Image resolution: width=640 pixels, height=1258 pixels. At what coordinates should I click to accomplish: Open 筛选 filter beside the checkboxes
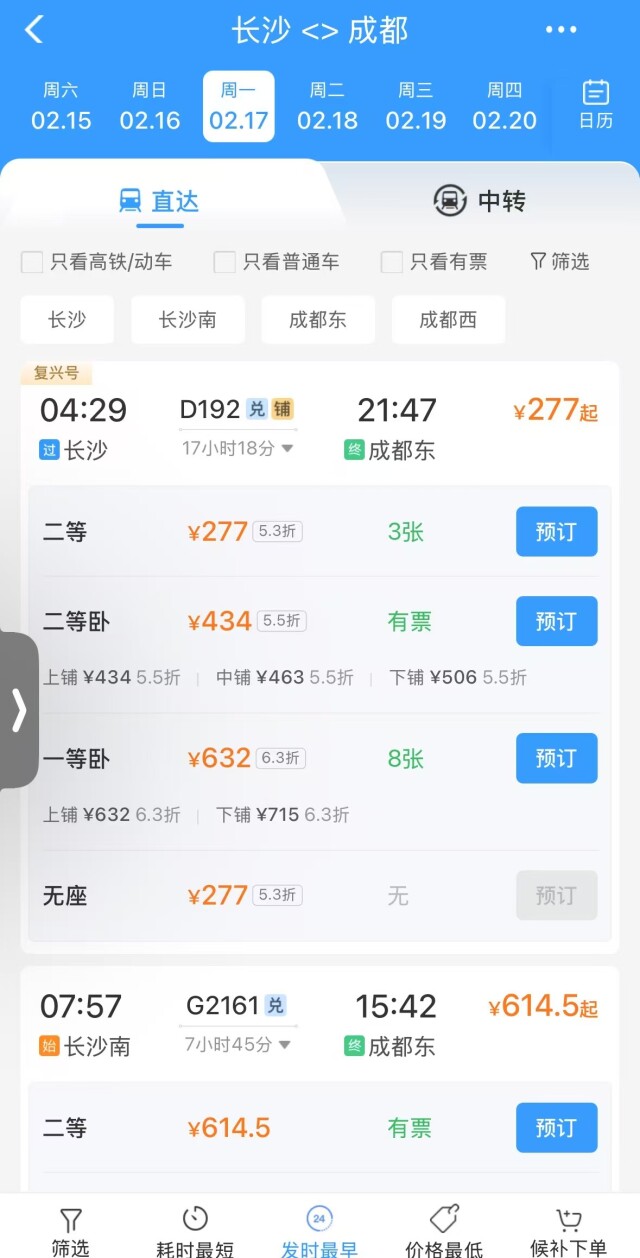(x=560, y=262)
